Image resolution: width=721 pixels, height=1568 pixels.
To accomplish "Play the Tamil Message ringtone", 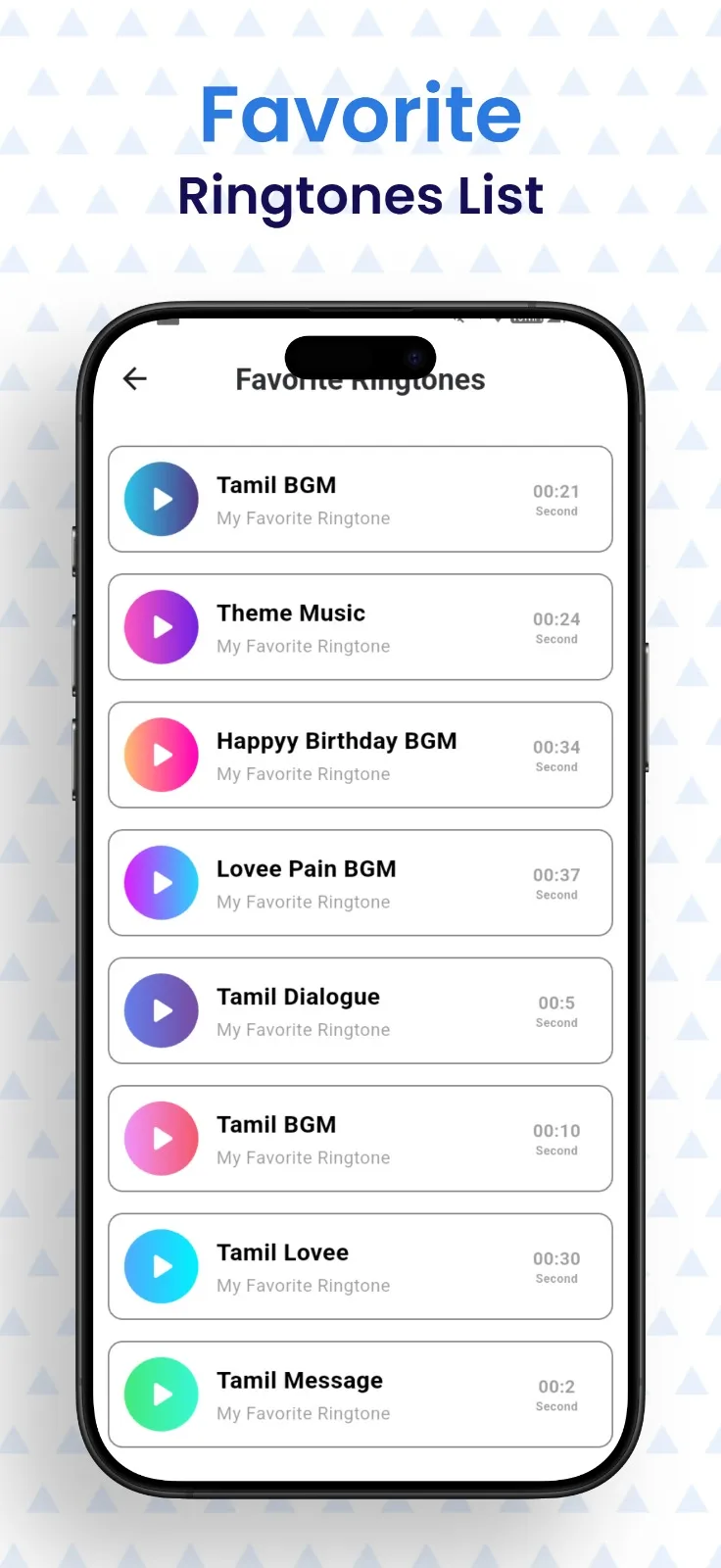I will 160,1394.
